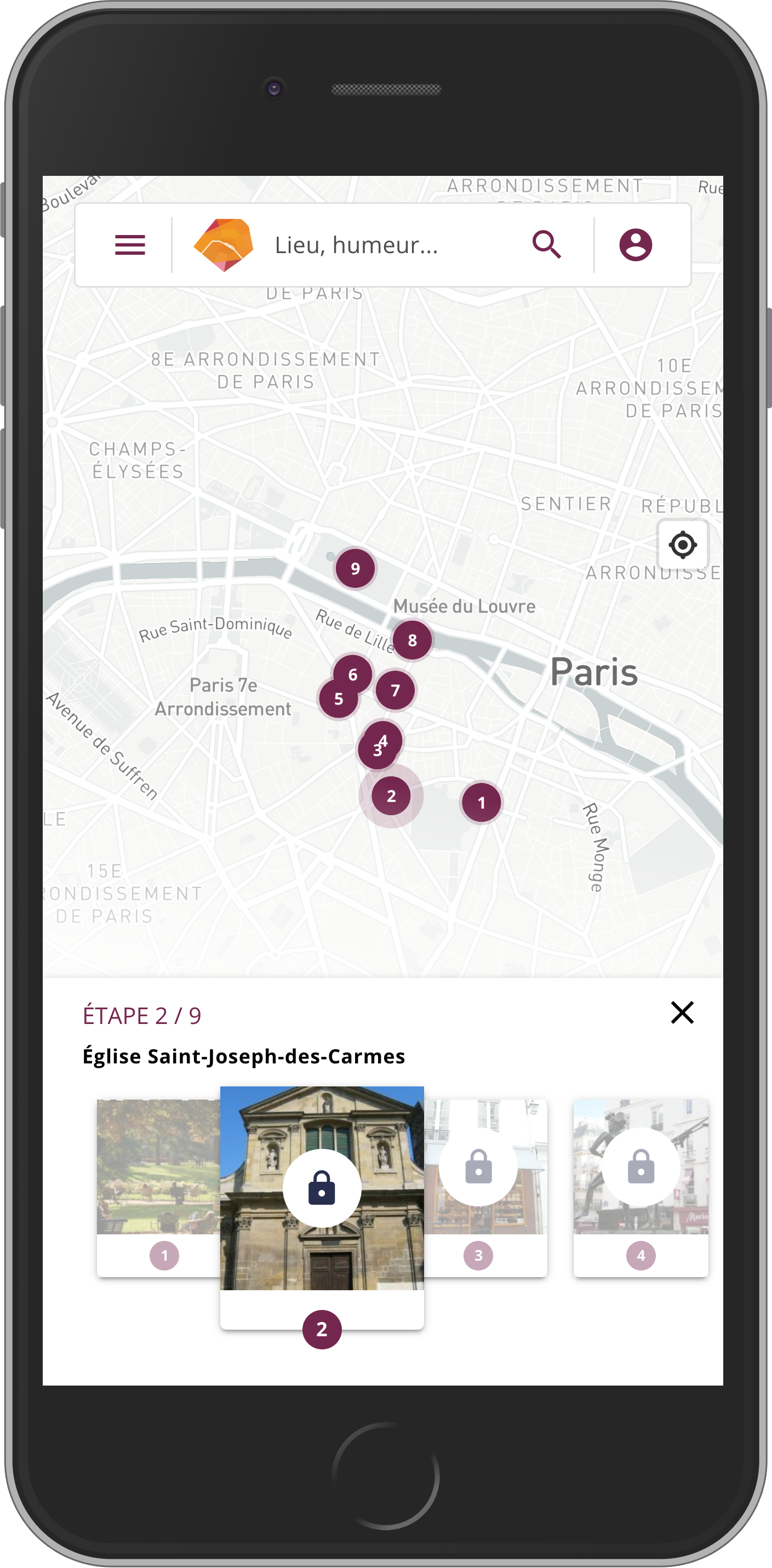The height and width of the screenshot is (1568, 772).
Task: Open locked step 4 card
Action: 641,1187
